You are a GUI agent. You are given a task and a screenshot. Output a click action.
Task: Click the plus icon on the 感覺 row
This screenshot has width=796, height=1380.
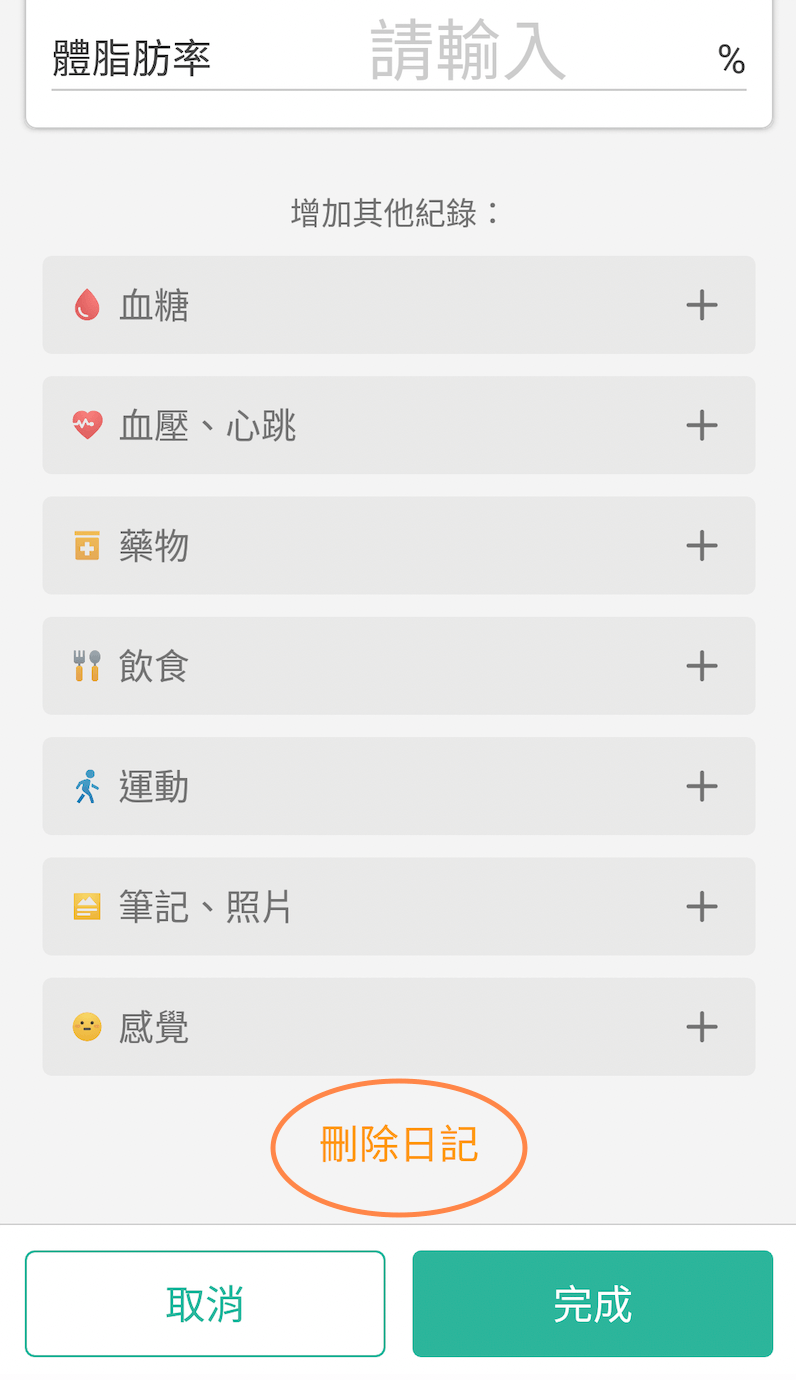point(703,1027)
